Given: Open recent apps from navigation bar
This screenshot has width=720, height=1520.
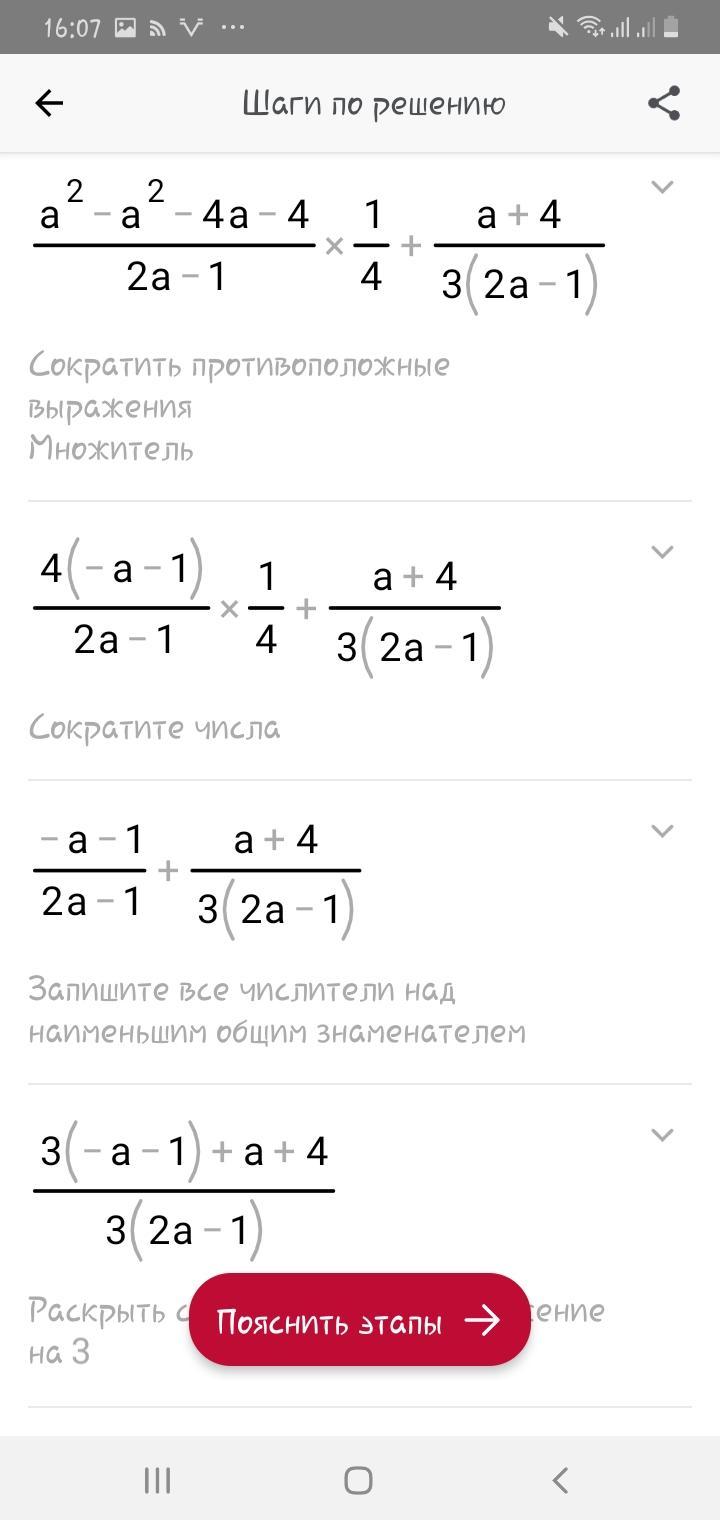Looking at the screenshot, I should [157, 1480].
